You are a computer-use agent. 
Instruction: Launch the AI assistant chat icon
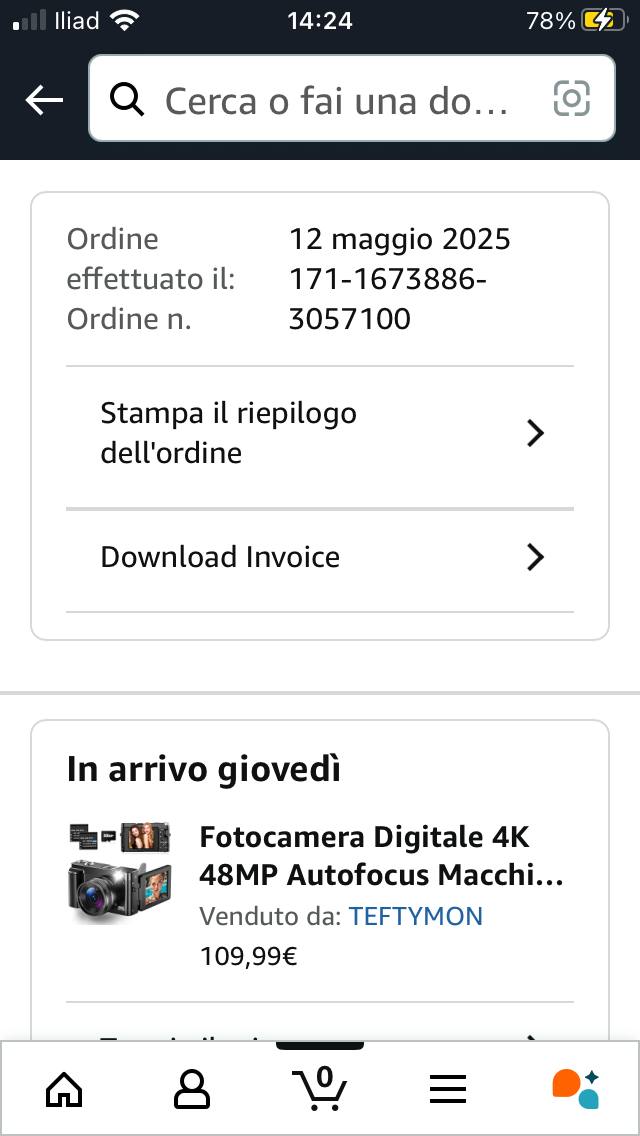(x=575, y=1089)
